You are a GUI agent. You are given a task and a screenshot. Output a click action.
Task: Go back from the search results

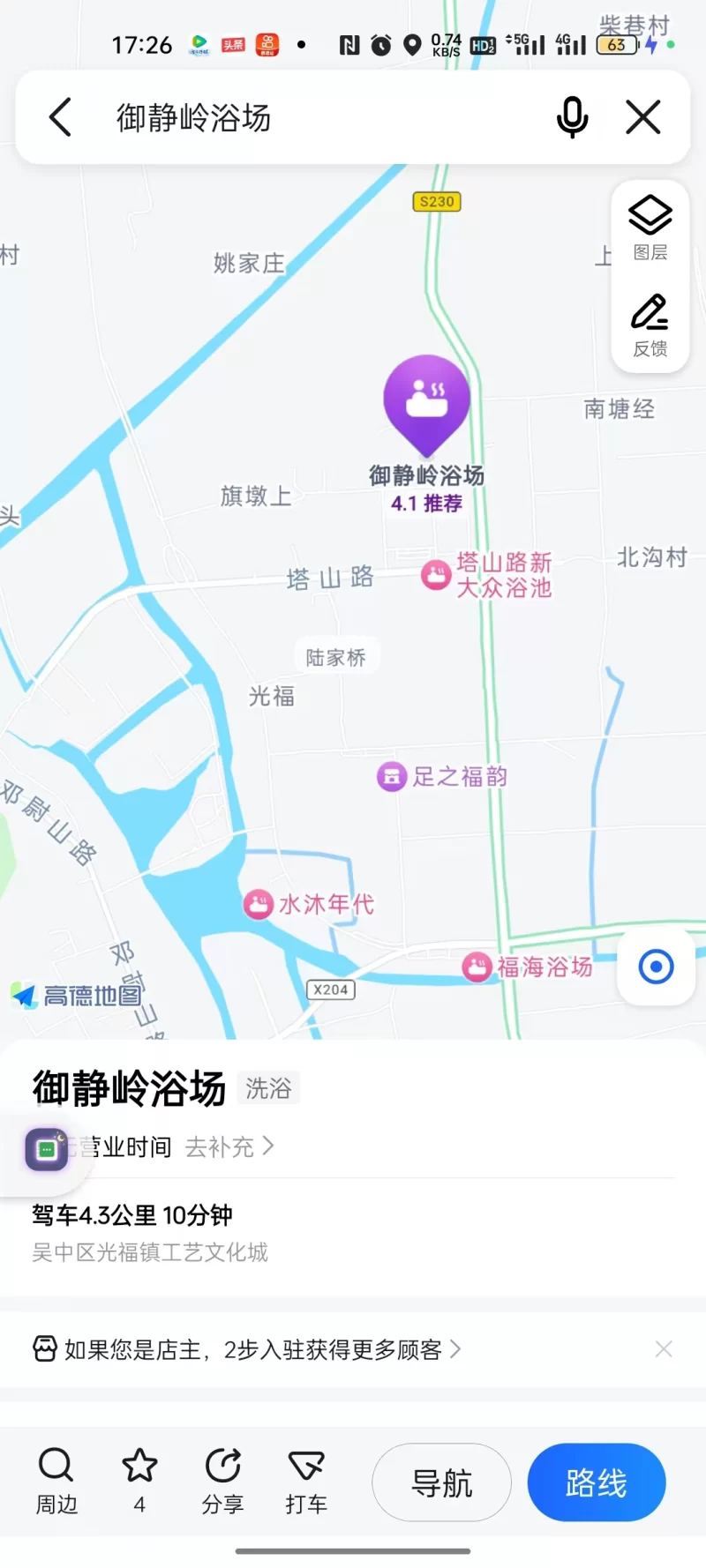(x=60, y=117)
